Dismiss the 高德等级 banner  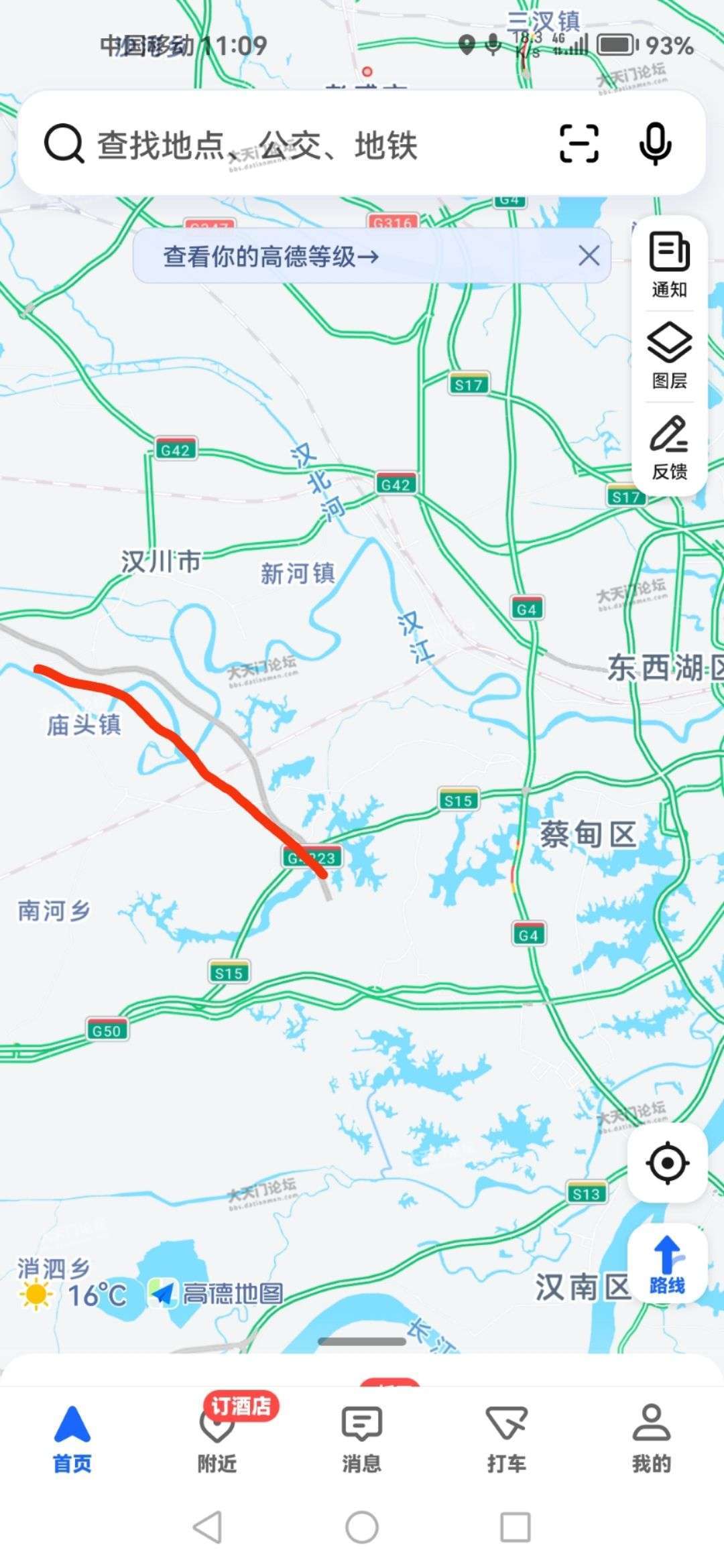pyautogui.click(x=589, y=255)
